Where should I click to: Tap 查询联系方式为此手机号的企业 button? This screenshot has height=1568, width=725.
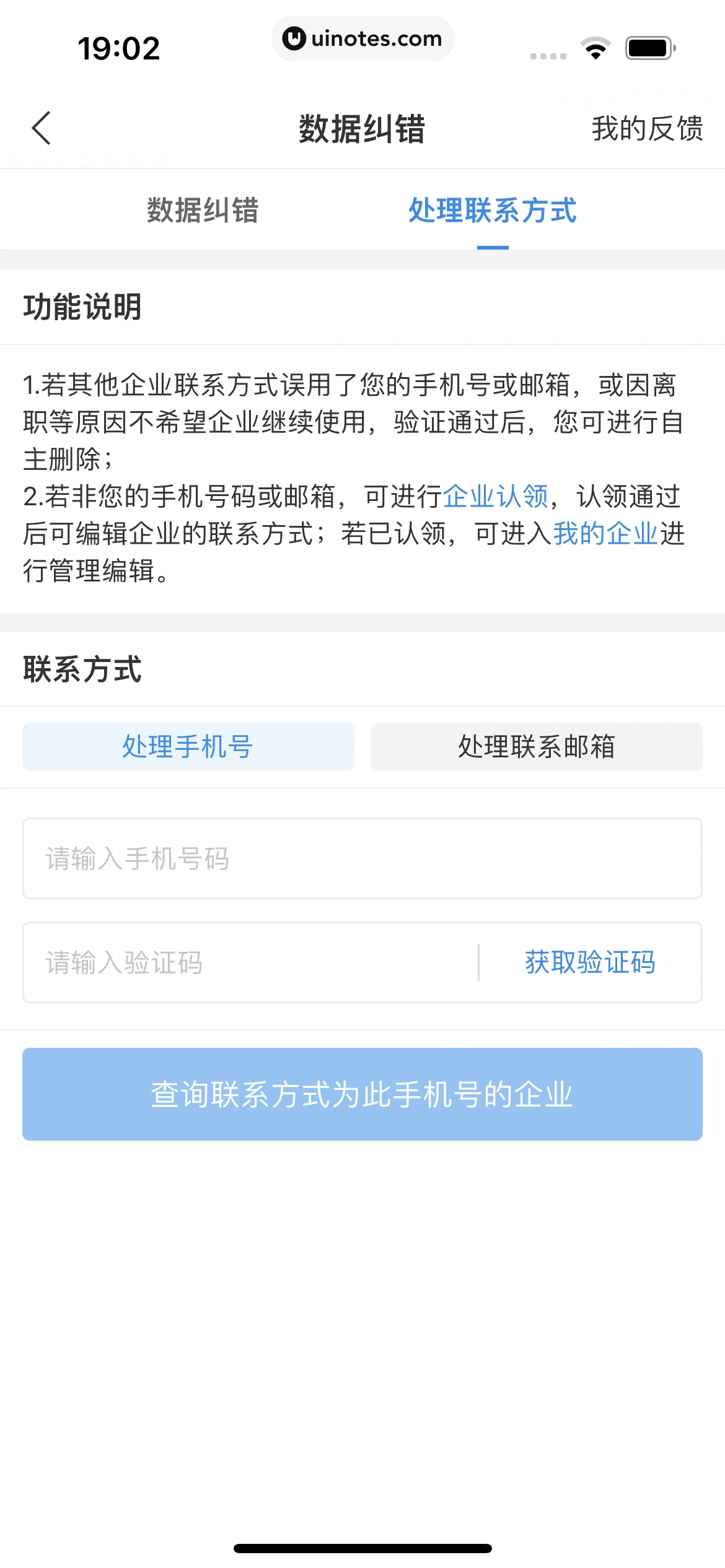coord(362,1094)
